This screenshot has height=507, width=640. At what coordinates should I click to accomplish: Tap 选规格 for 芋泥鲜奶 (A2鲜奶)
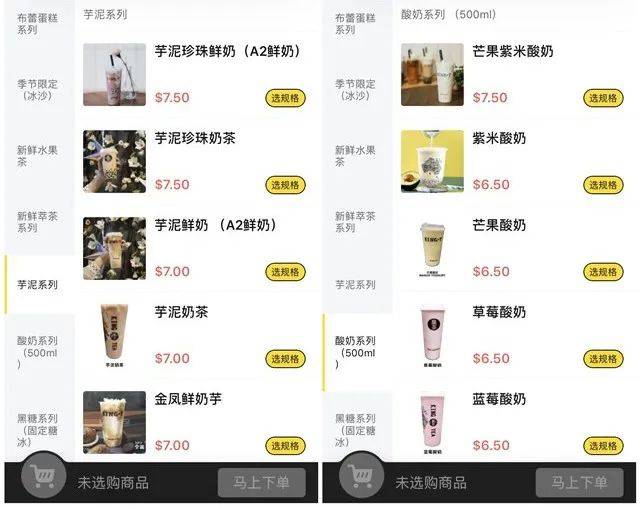[x=285, y=272]
